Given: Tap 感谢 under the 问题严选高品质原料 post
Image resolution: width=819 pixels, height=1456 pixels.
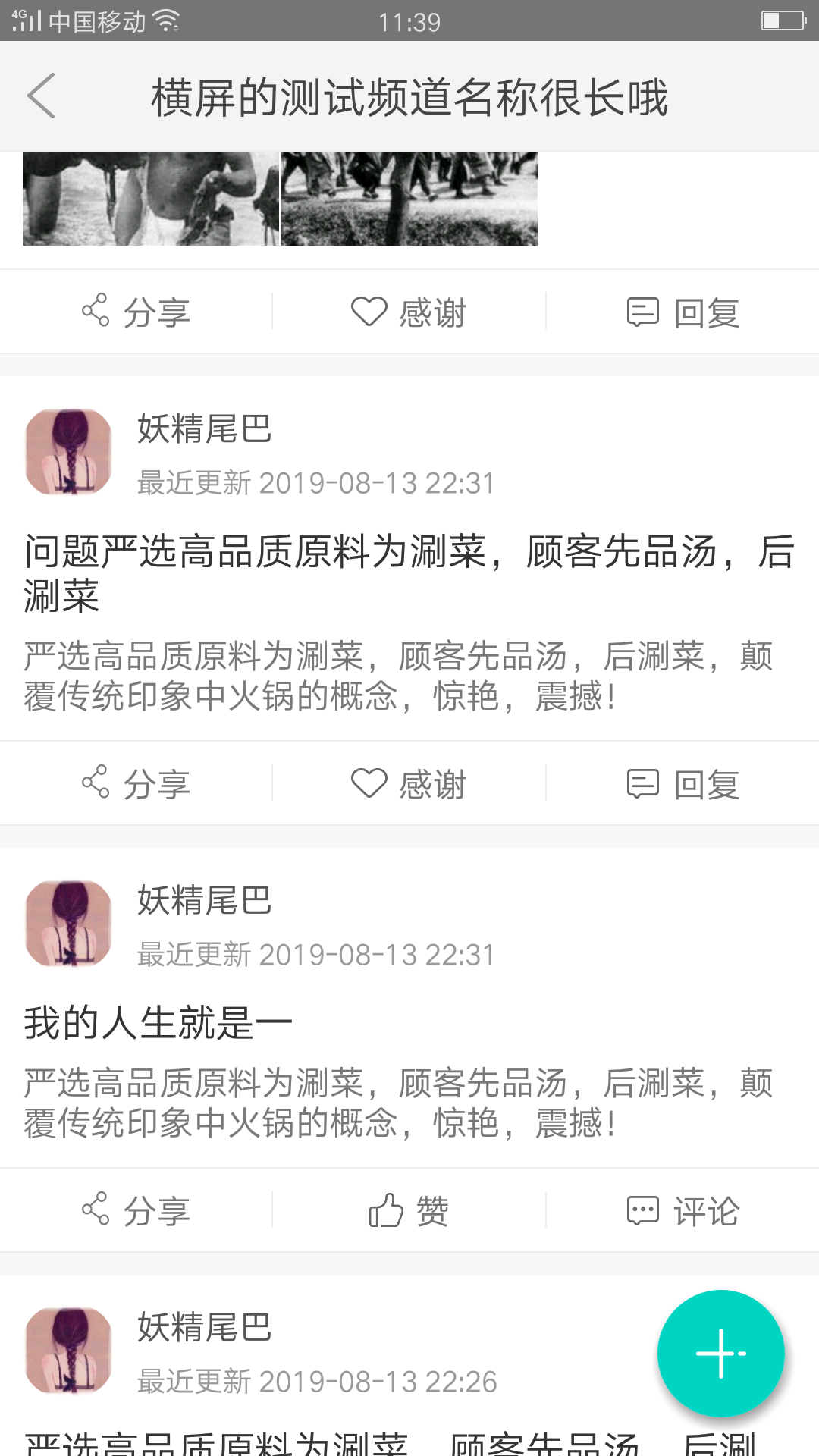Looking at the screenshot, I should pyautogui.click(x=409, y=783).
